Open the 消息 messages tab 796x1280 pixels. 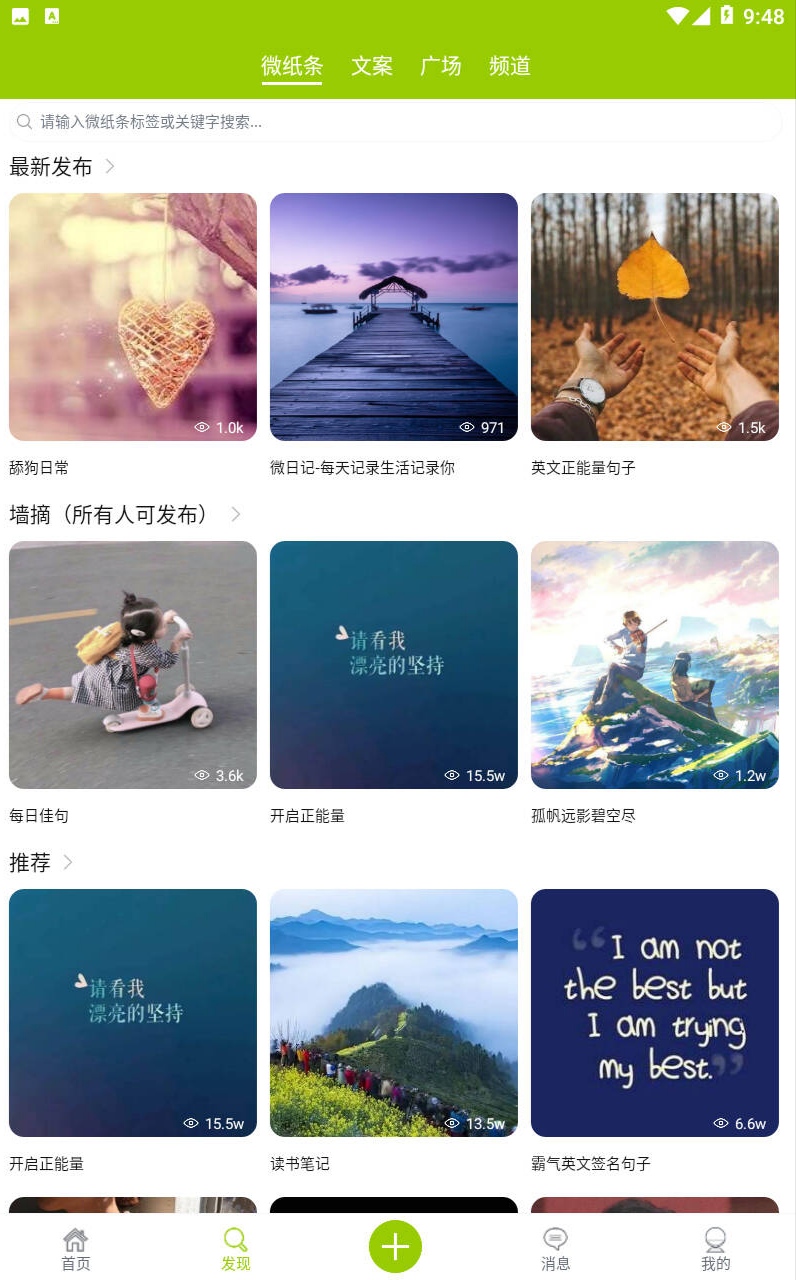(x=556, y=1249)
